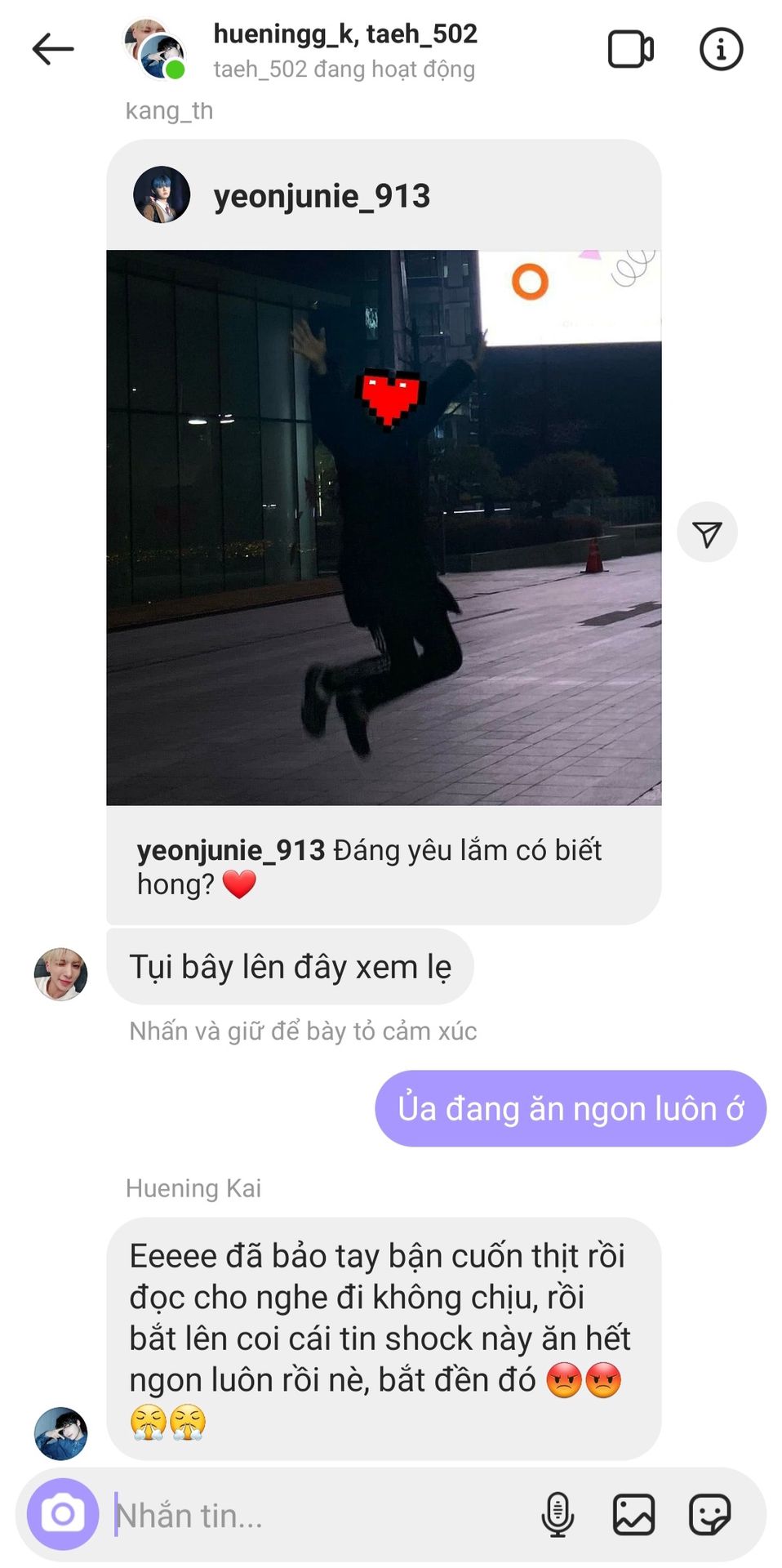
Task: Open yeonjunie_913's profile from shared post
Action: (321, 196)
